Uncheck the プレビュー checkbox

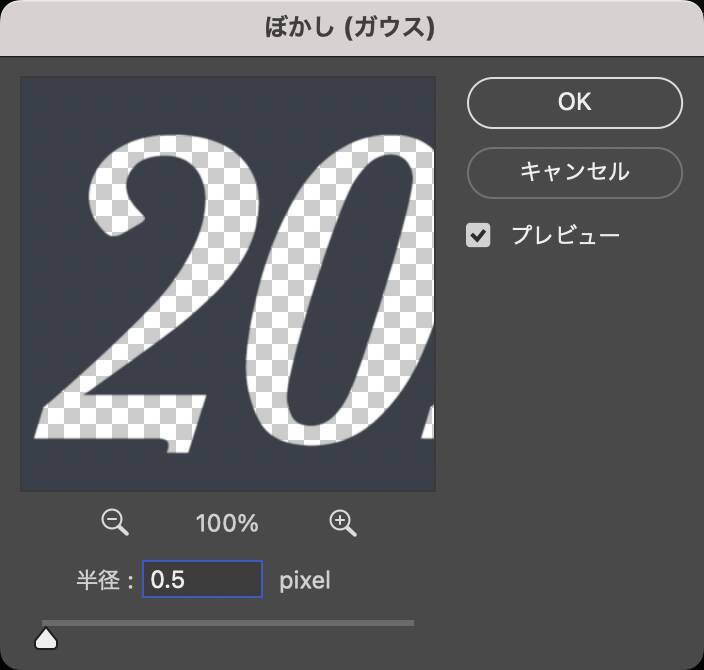479,236
